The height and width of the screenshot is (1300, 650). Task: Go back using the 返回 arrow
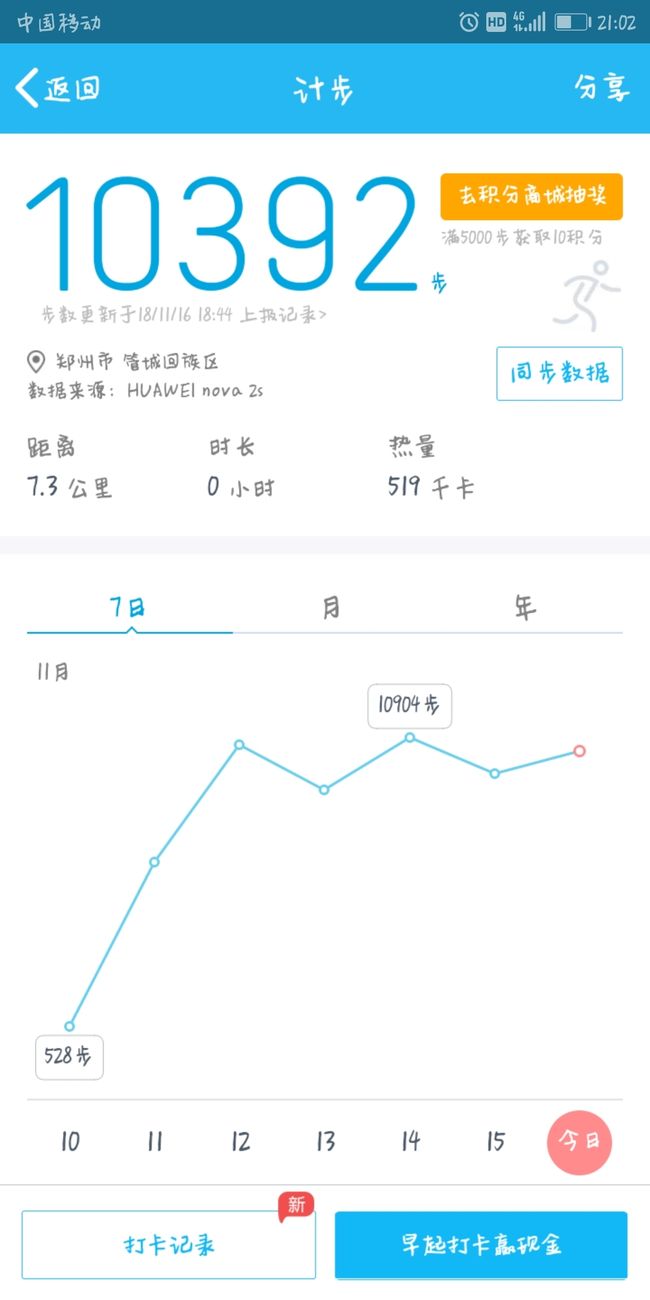tap(58, 88)
